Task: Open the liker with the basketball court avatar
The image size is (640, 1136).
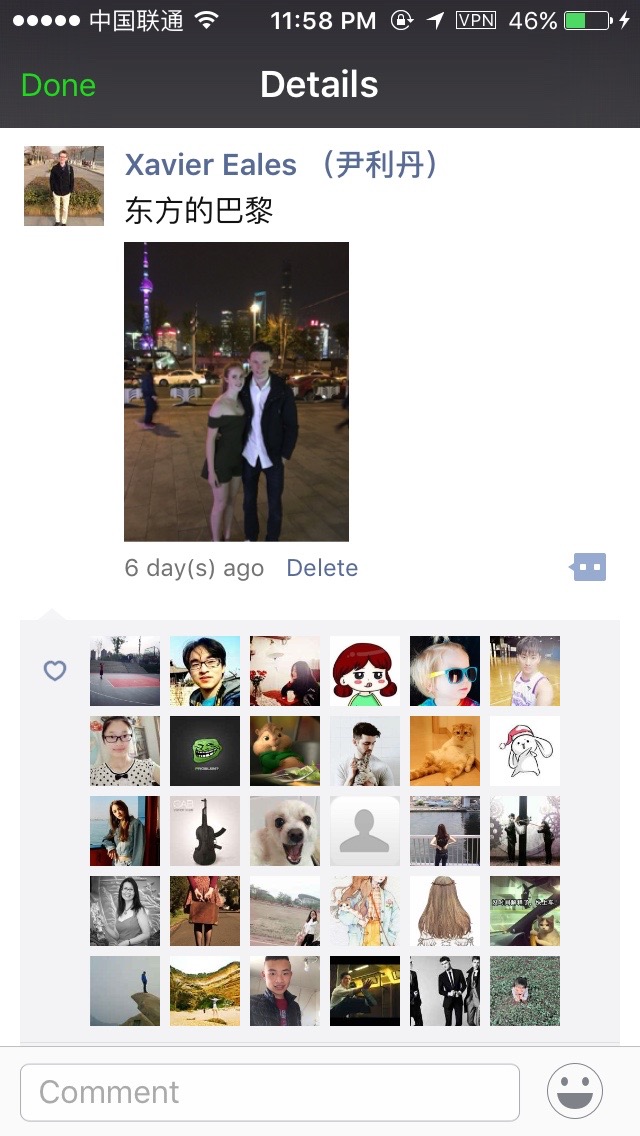Action: click(125, 671)
